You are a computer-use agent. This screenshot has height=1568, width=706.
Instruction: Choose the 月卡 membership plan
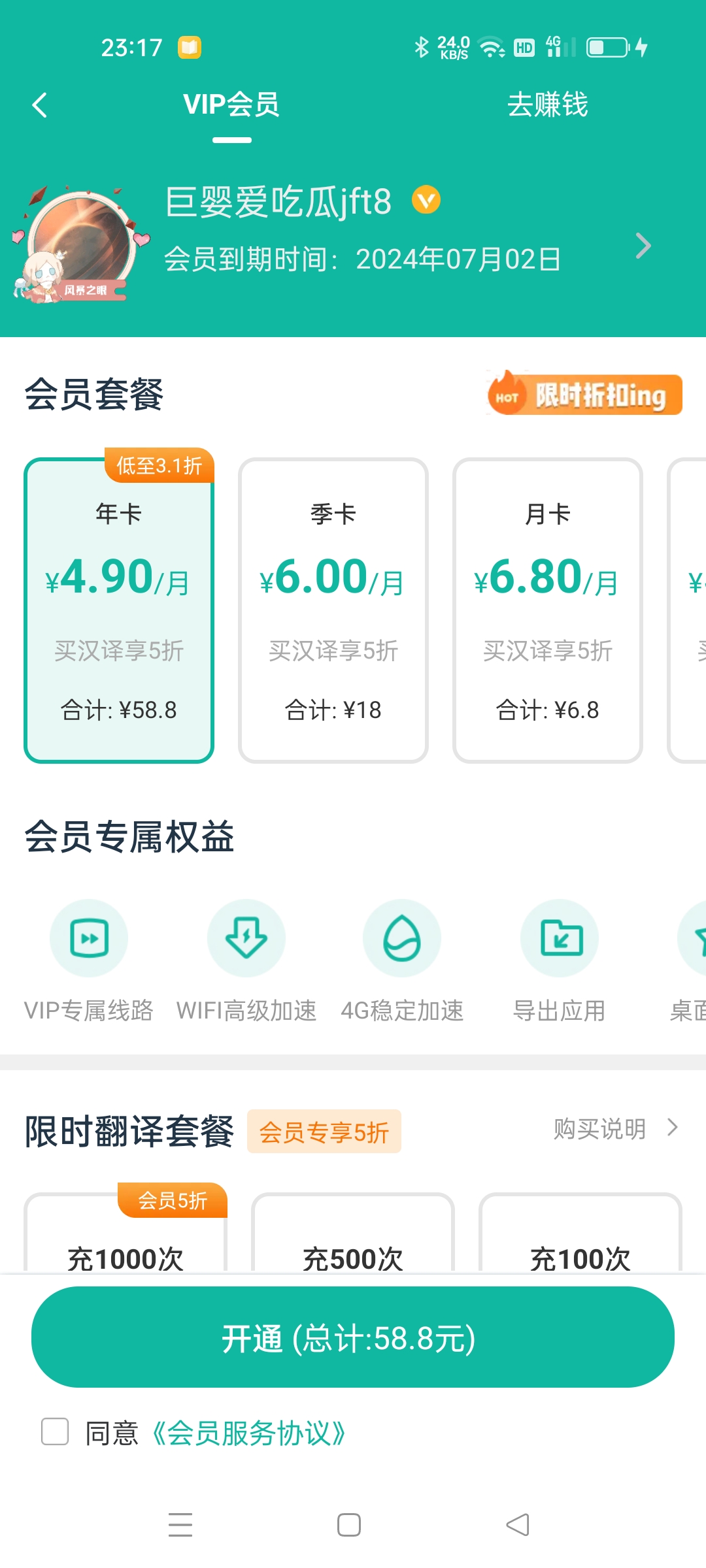tap(547, 610)
